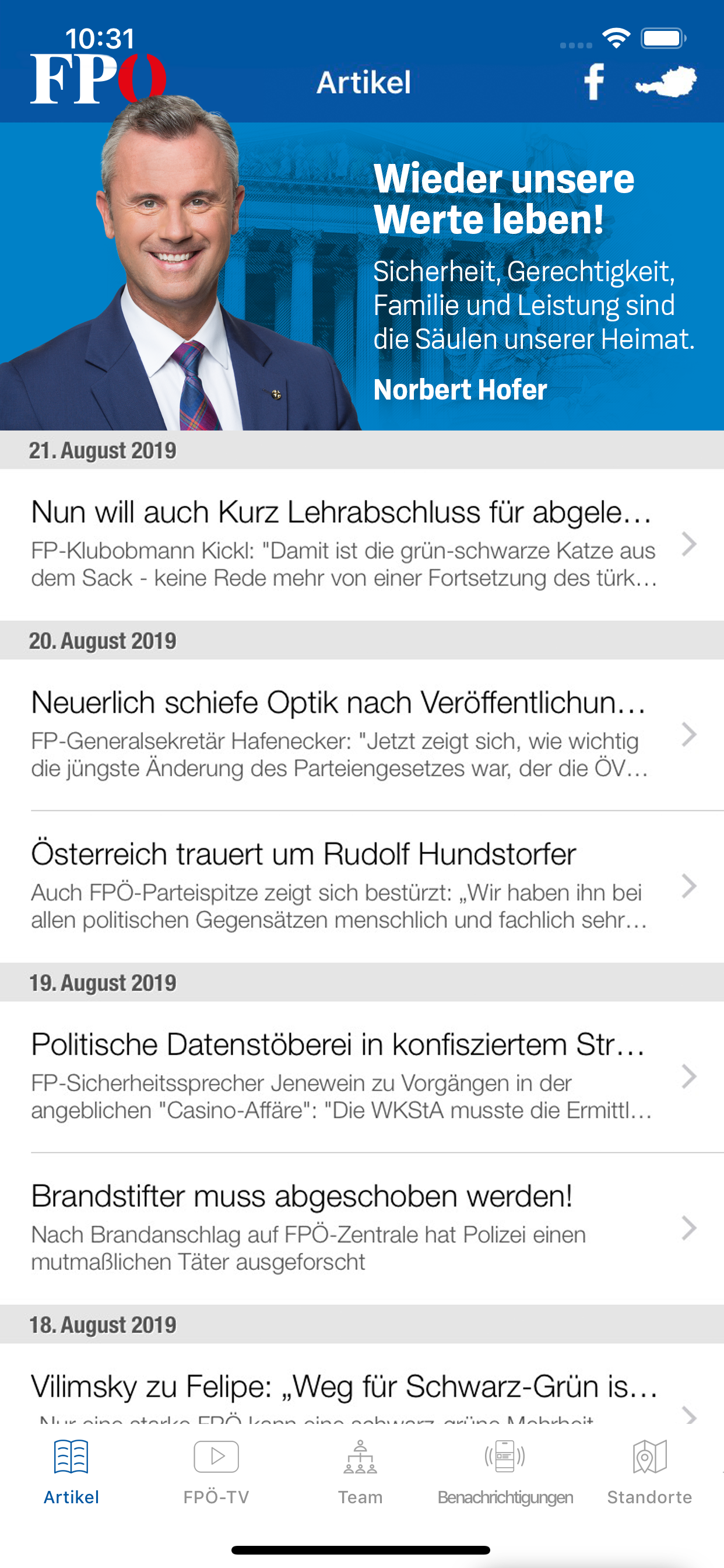Read 'Brandstifter muss abgeschoben werden!'
This screenshot has height=1568, width=724.
tap(362, 1228)
